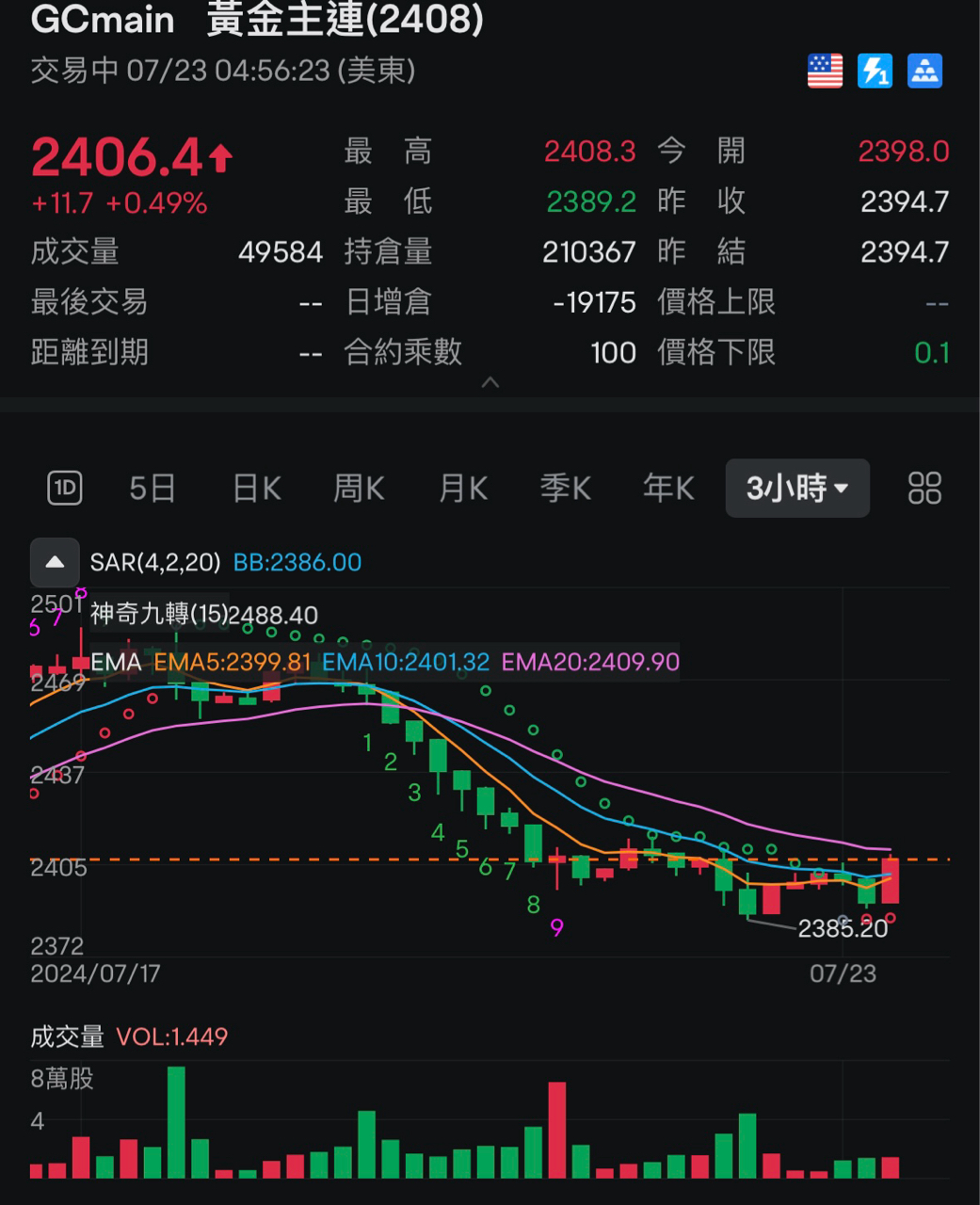Screen dimensions: 980x1205
Task: Open the 3小時 timeframe dropdown
Action: pos(796,488)
